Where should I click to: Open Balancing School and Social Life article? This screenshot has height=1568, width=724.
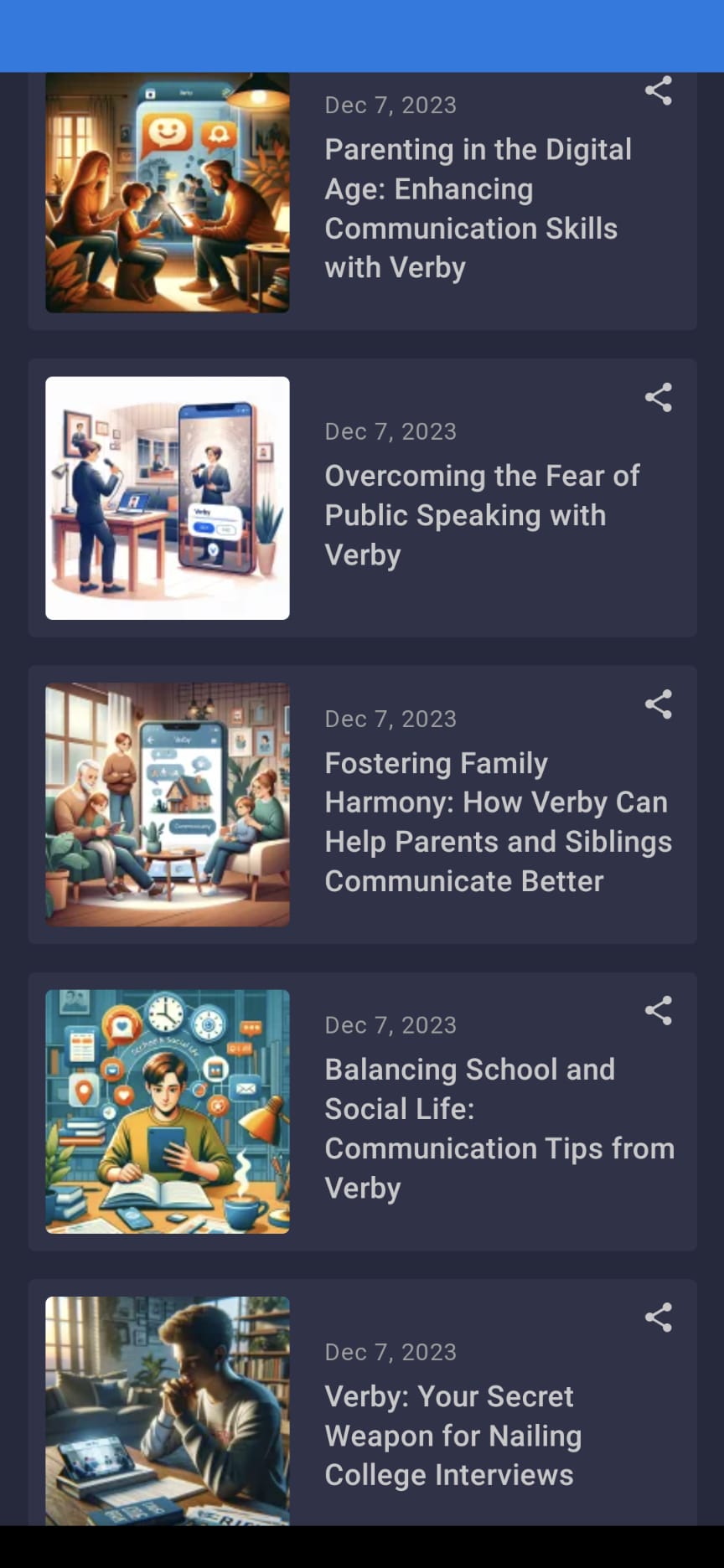tap(498, 1128)
